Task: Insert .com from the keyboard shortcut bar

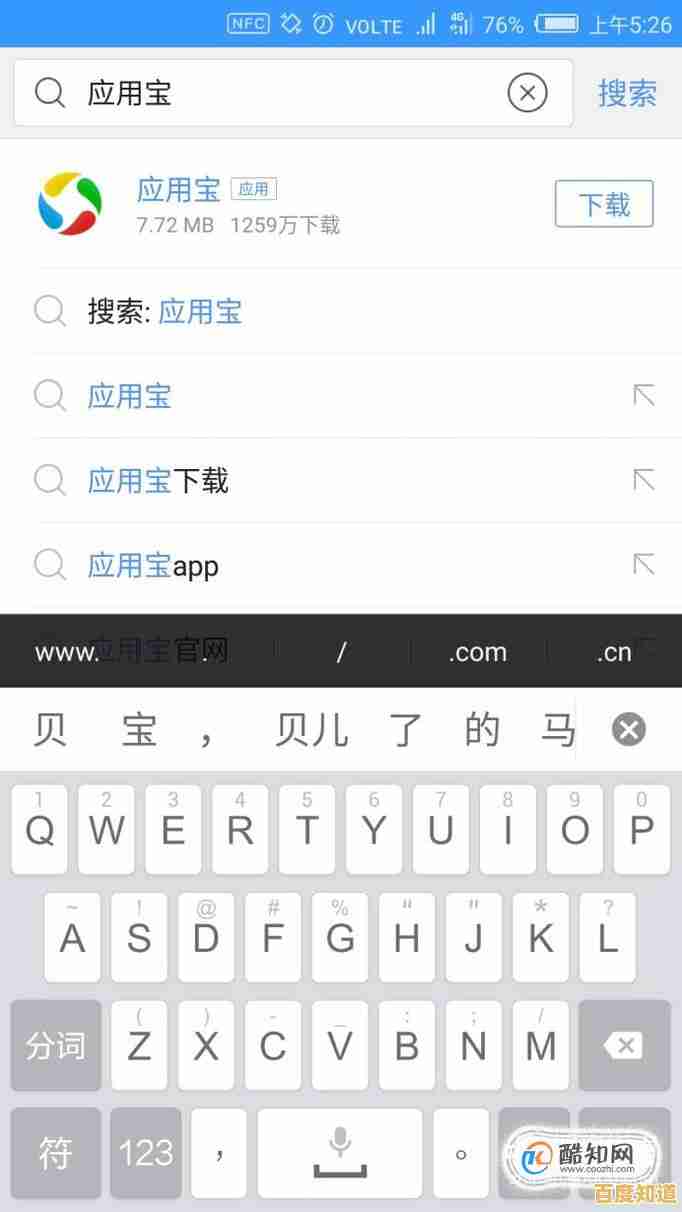Action: point(477,653)
